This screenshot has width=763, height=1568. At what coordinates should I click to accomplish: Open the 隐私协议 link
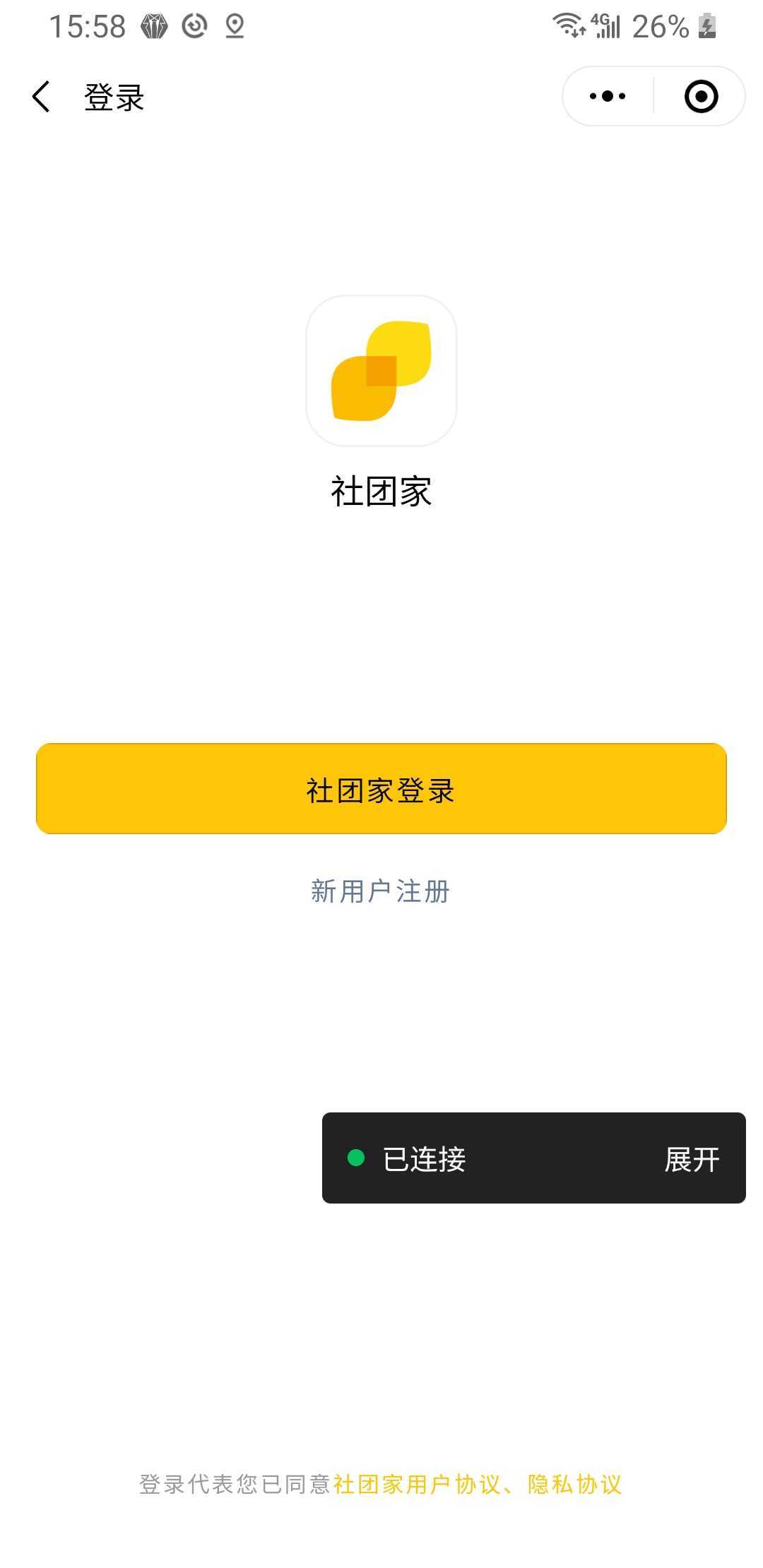tap(574, 1484)
